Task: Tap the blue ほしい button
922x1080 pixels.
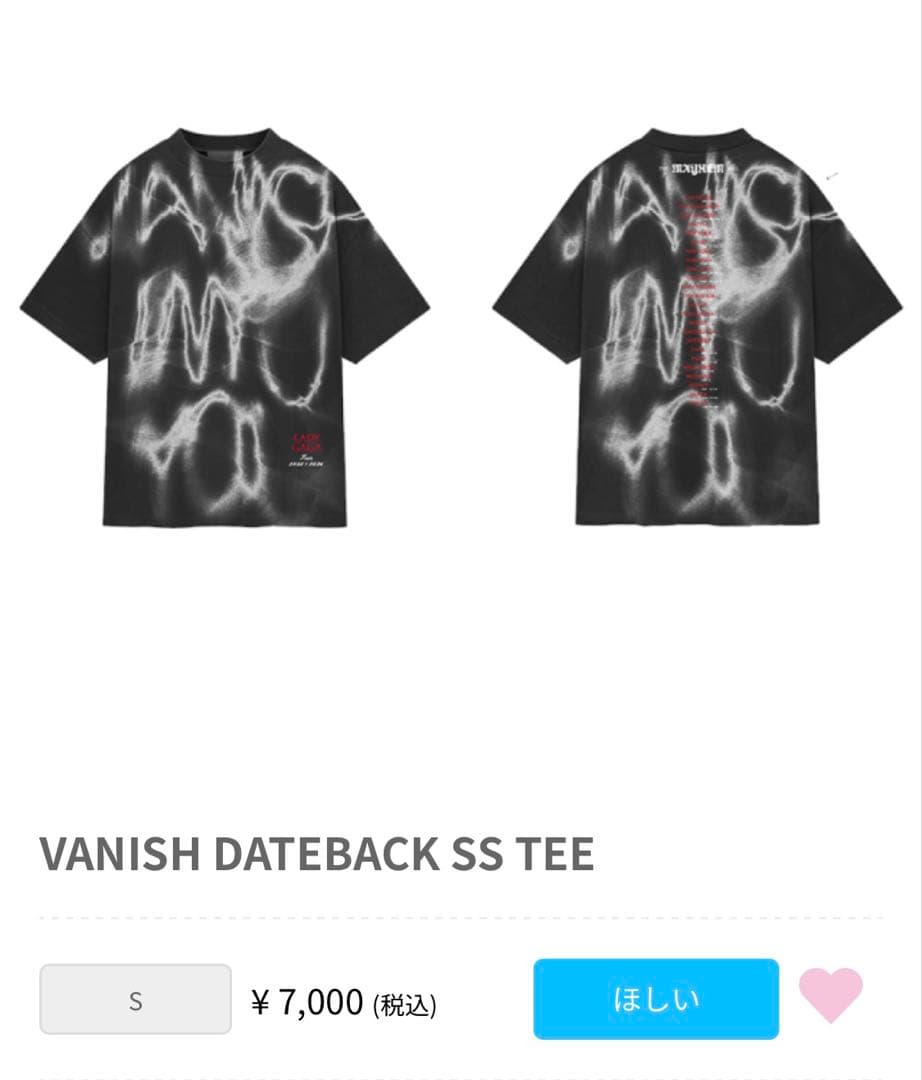Action: 655,998
